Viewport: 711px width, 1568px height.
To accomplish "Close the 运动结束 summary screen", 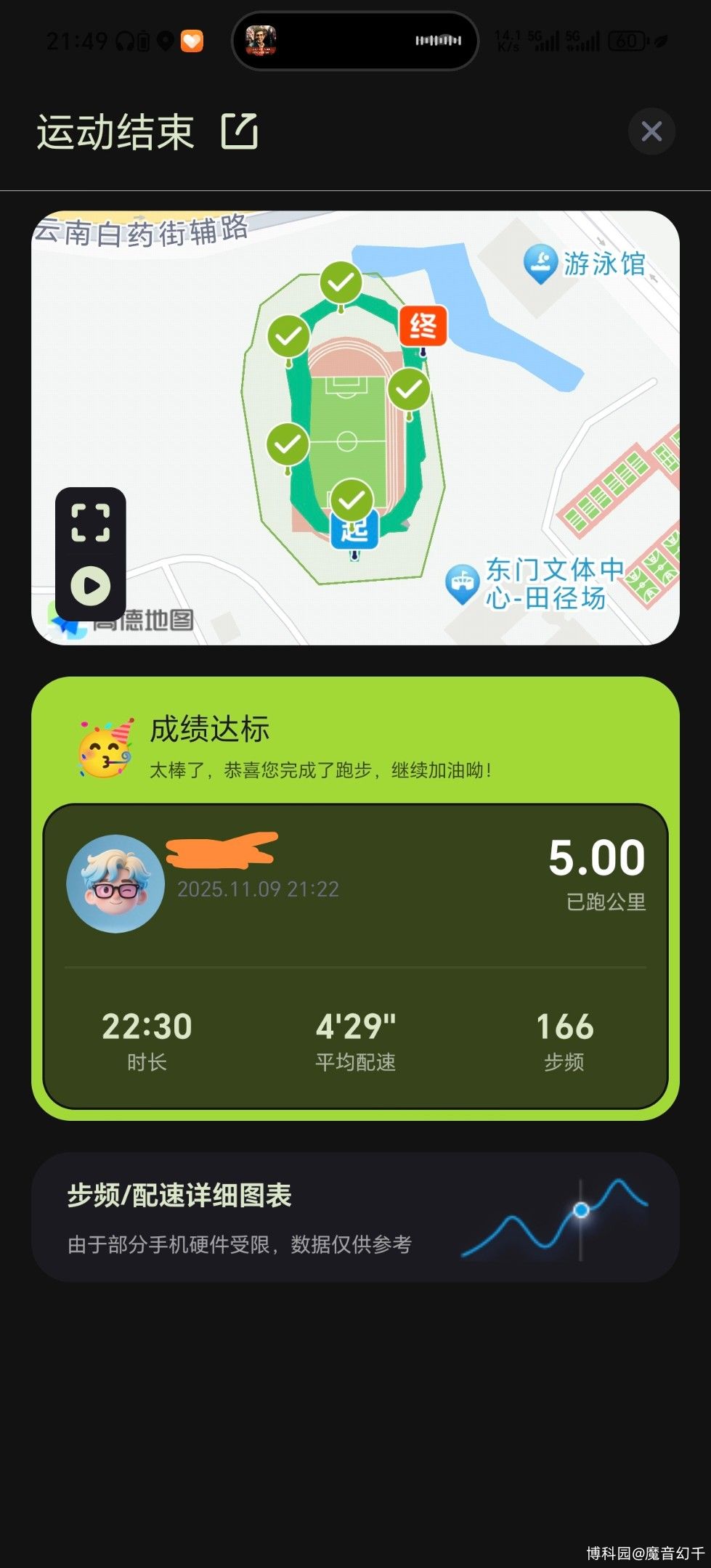I will click(x=651, y=131).
